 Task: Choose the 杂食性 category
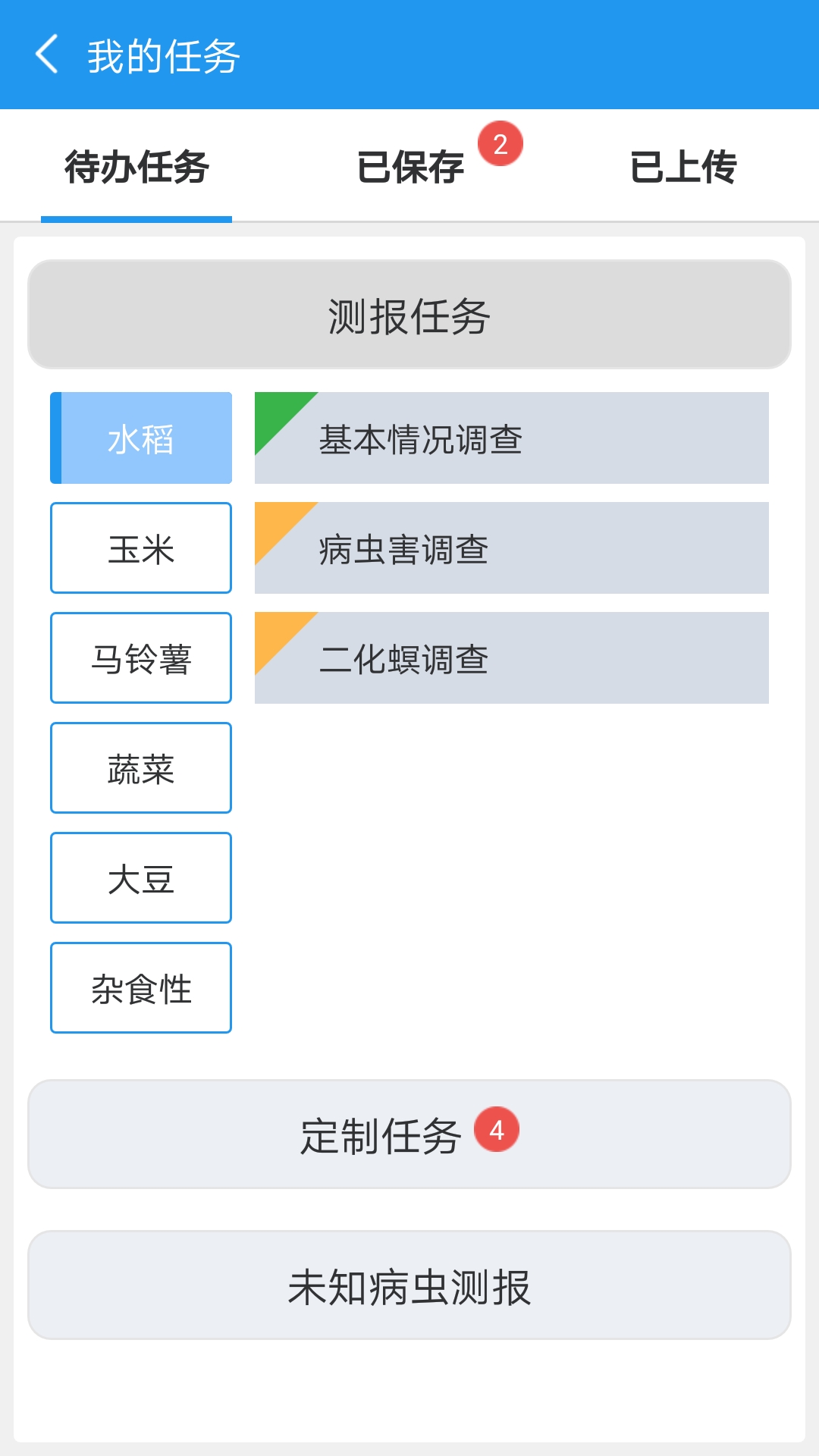141,988
